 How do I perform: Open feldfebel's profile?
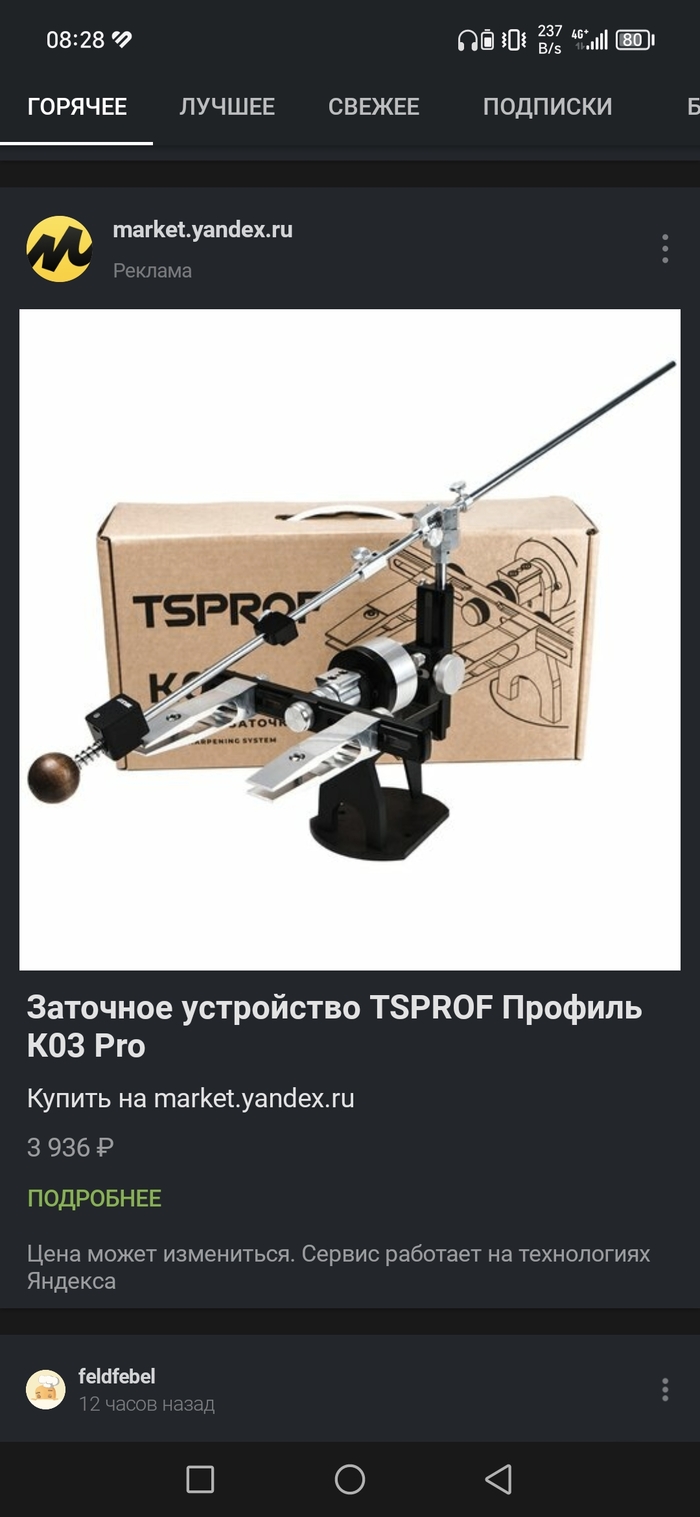[x=117, y=1377]
